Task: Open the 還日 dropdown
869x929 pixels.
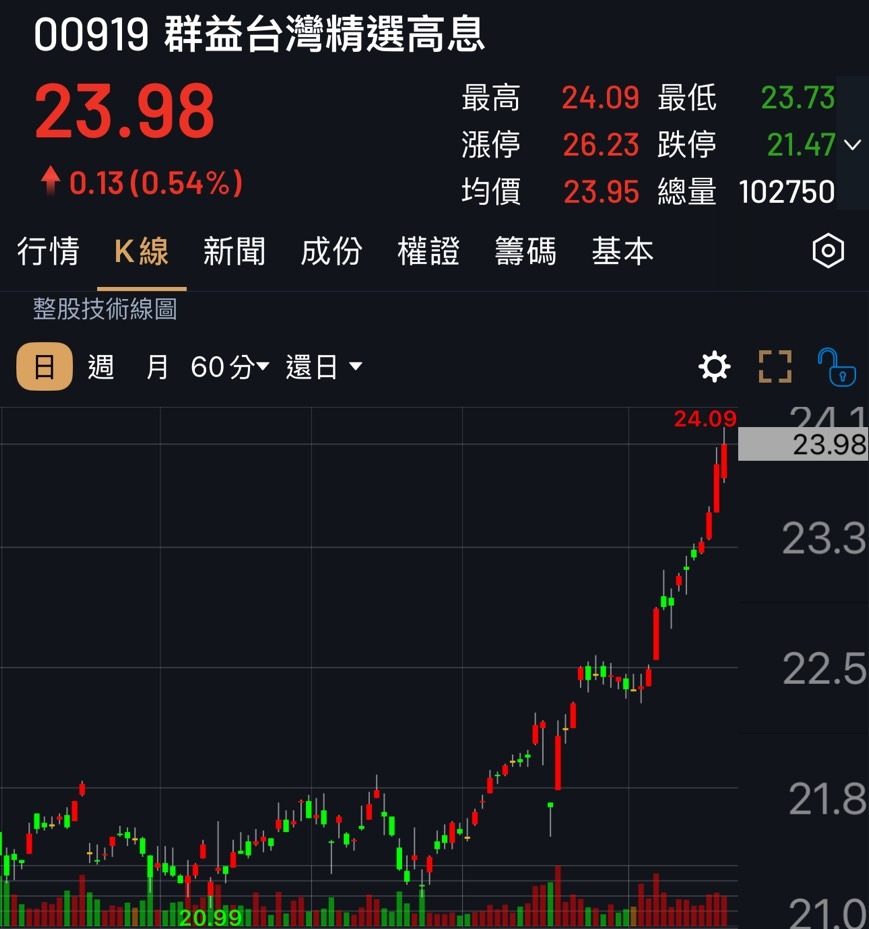Action: coord(323,367)
